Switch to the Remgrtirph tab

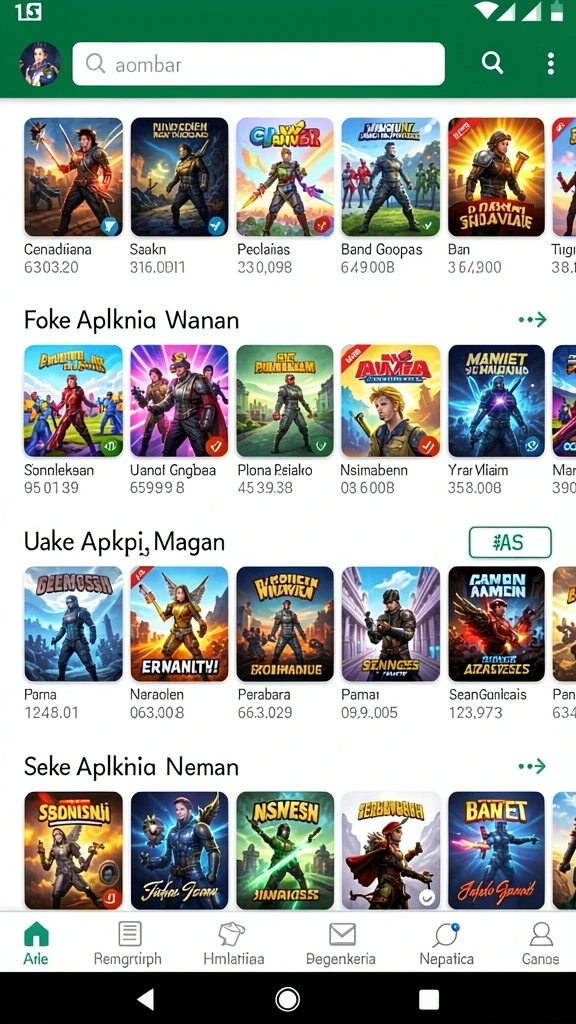click(x=128, y=944)
